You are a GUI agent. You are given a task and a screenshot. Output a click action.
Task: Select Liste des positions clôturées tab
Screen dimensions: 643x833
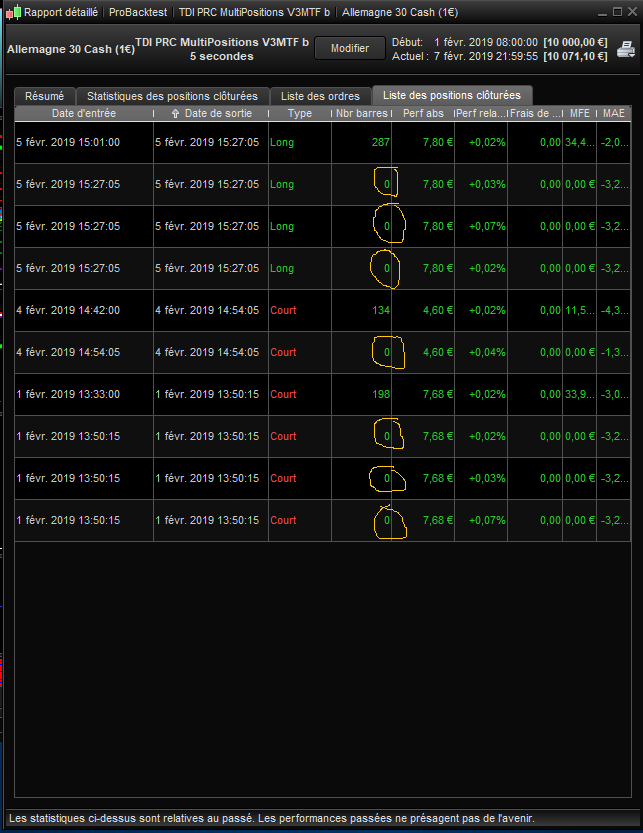click(x=451, y=95)
